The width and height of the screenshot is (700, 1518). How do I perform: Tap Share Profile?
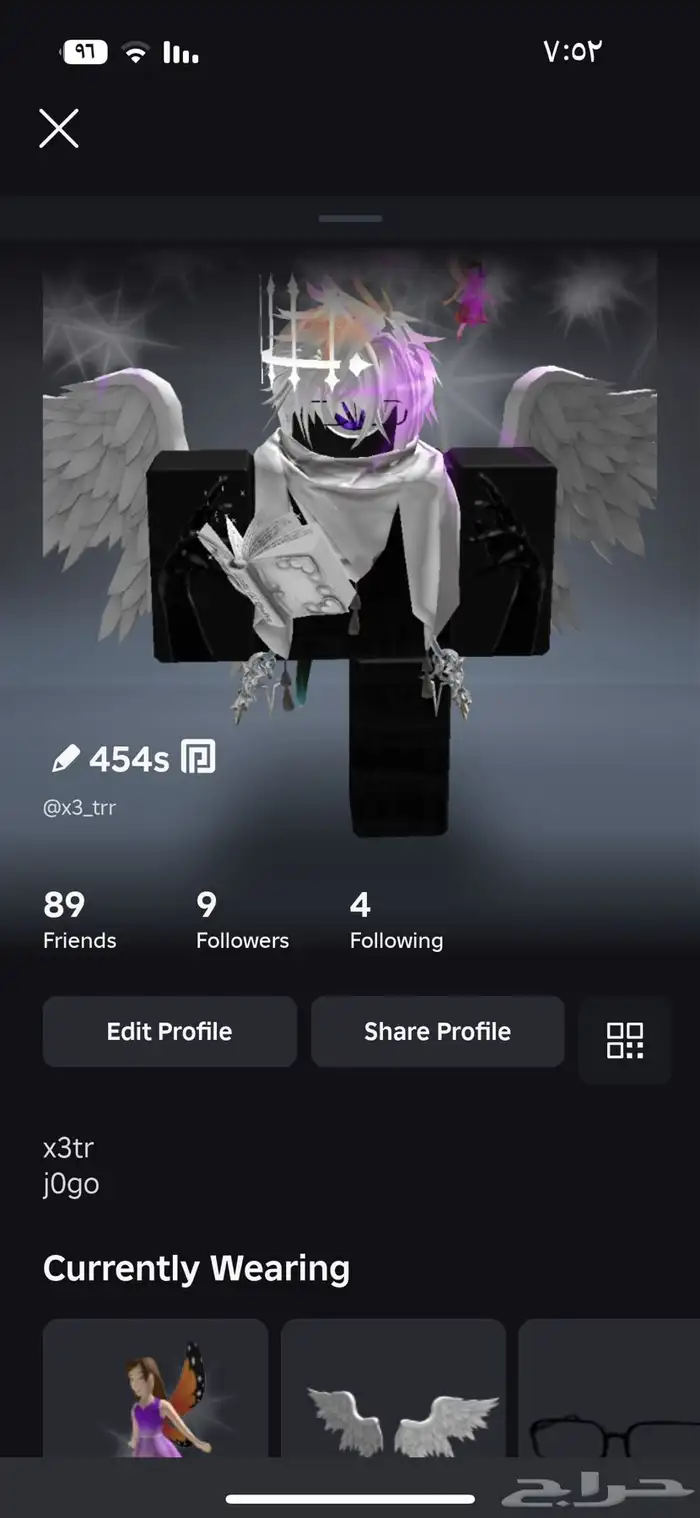tap(437, 1031)
